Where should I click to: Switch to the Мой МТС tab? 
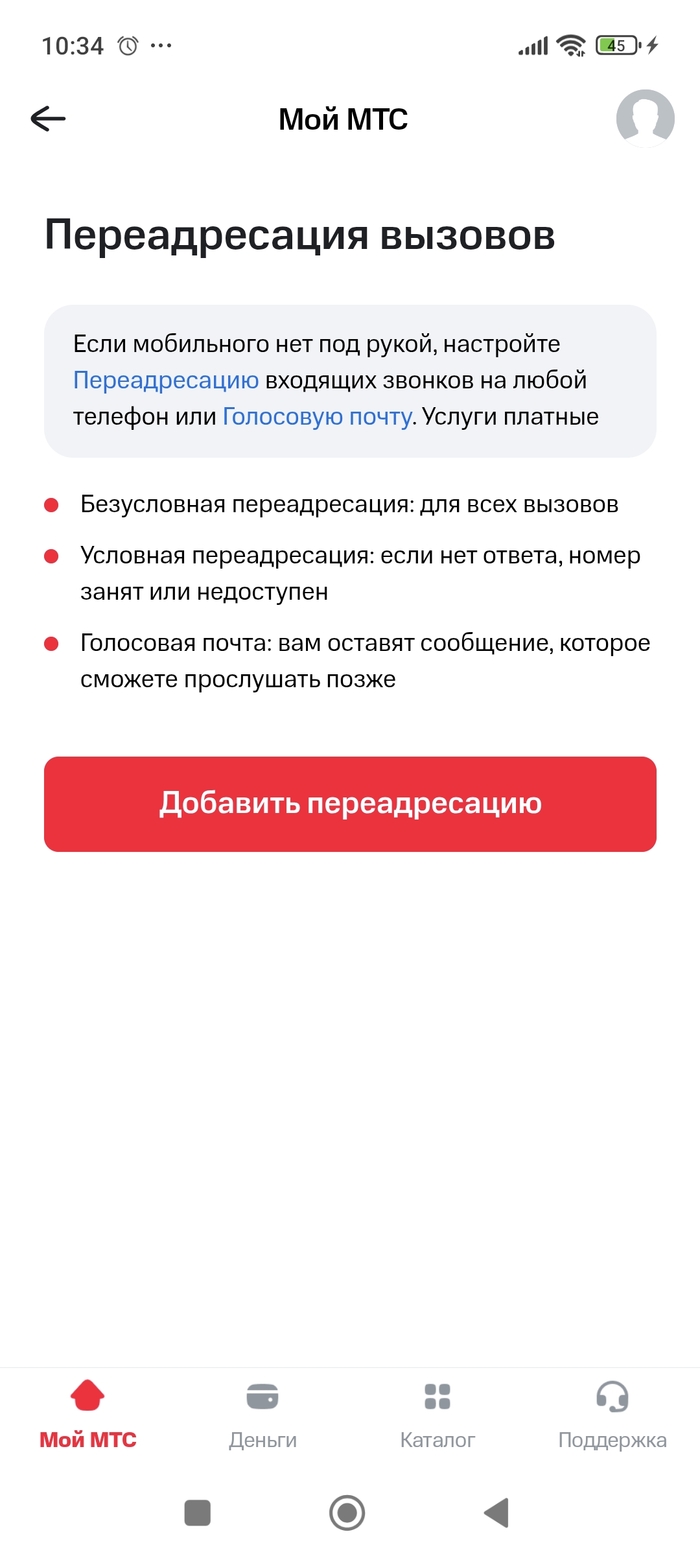point(88,1413)
